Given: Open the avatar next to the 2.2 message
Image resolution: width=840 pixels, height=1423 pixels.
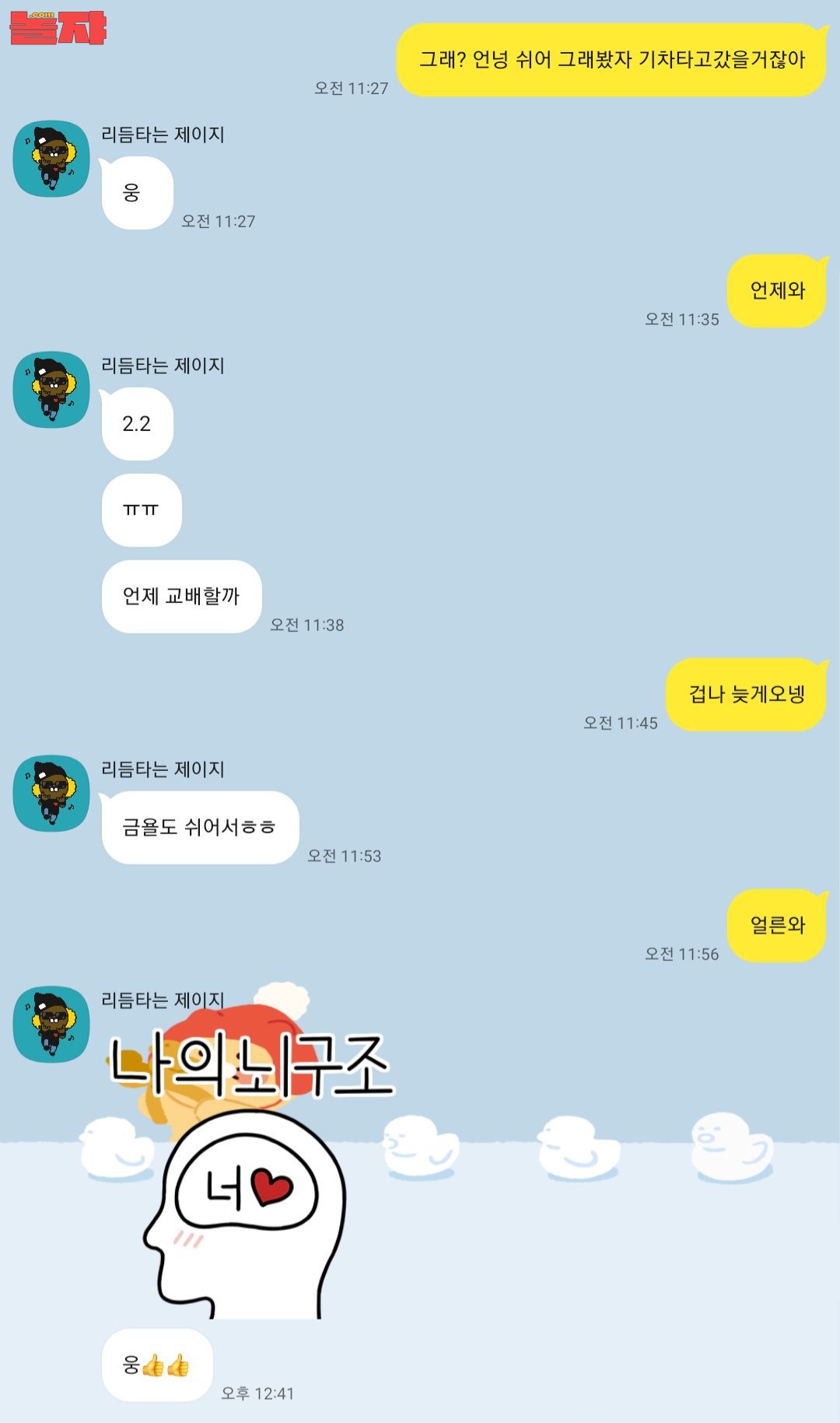Looking at the screenshot, I should 51,390.
